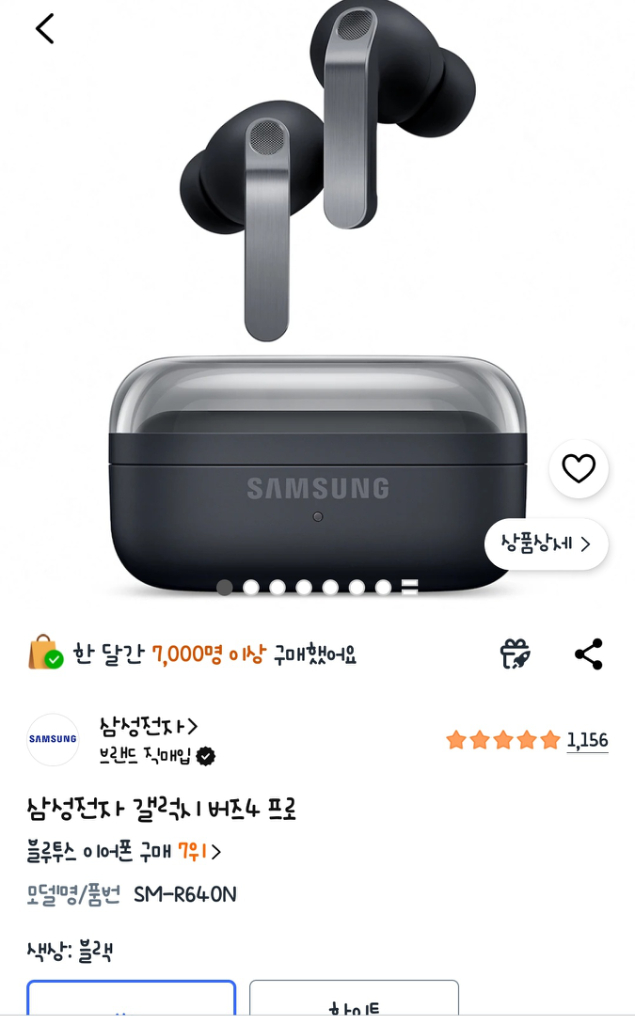Viewport: 635px width, 1024px height.
Task: Tap the gift icon to send as present
Action: pos(515,654)
